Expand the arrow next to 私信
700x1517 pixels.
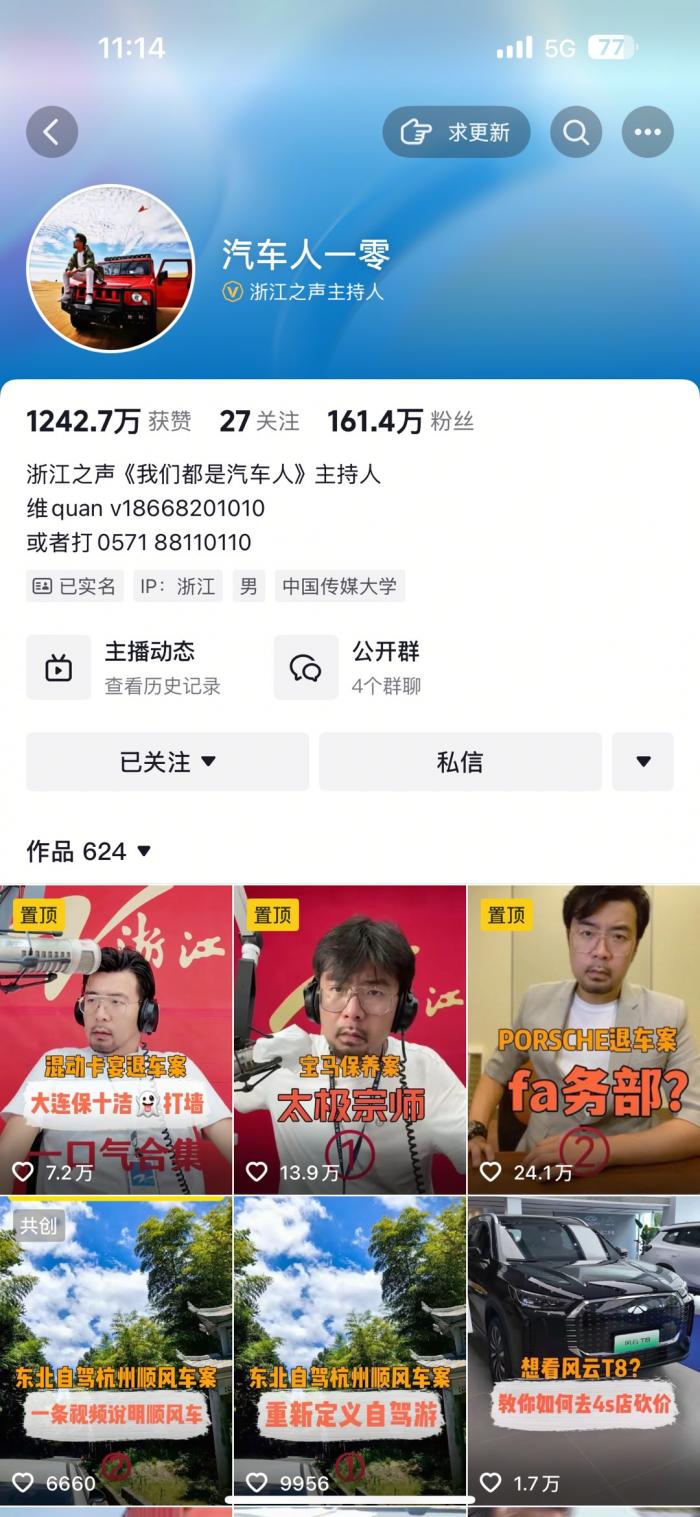point(643,762)
